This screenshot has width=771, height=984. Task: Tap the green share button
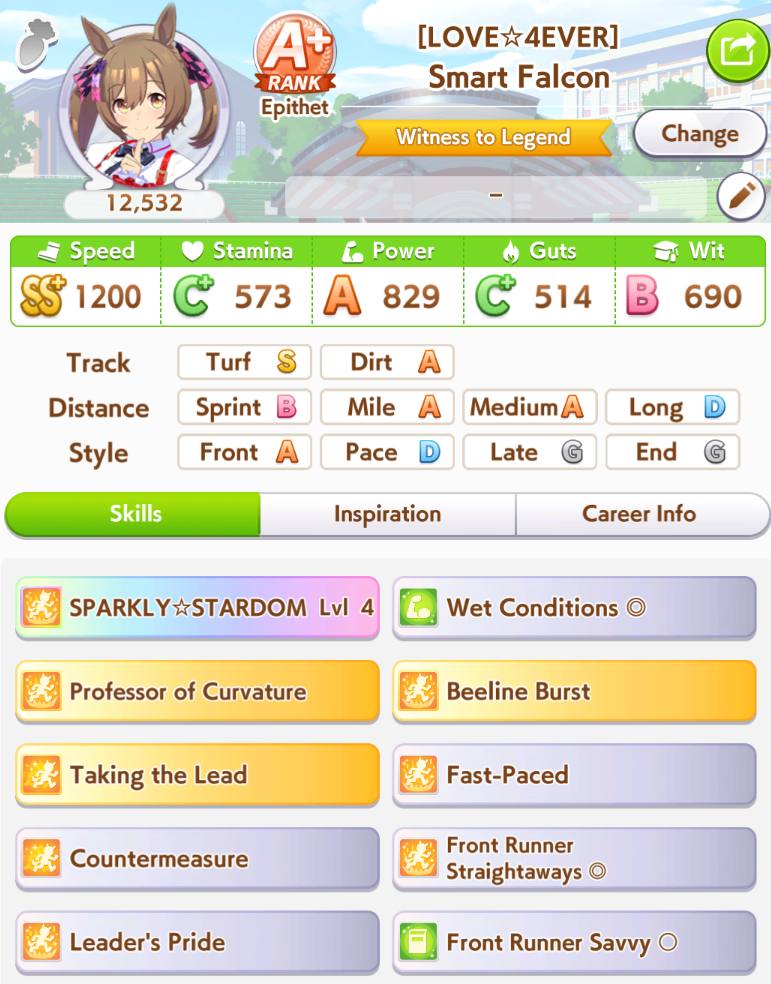tap(738, 51)
